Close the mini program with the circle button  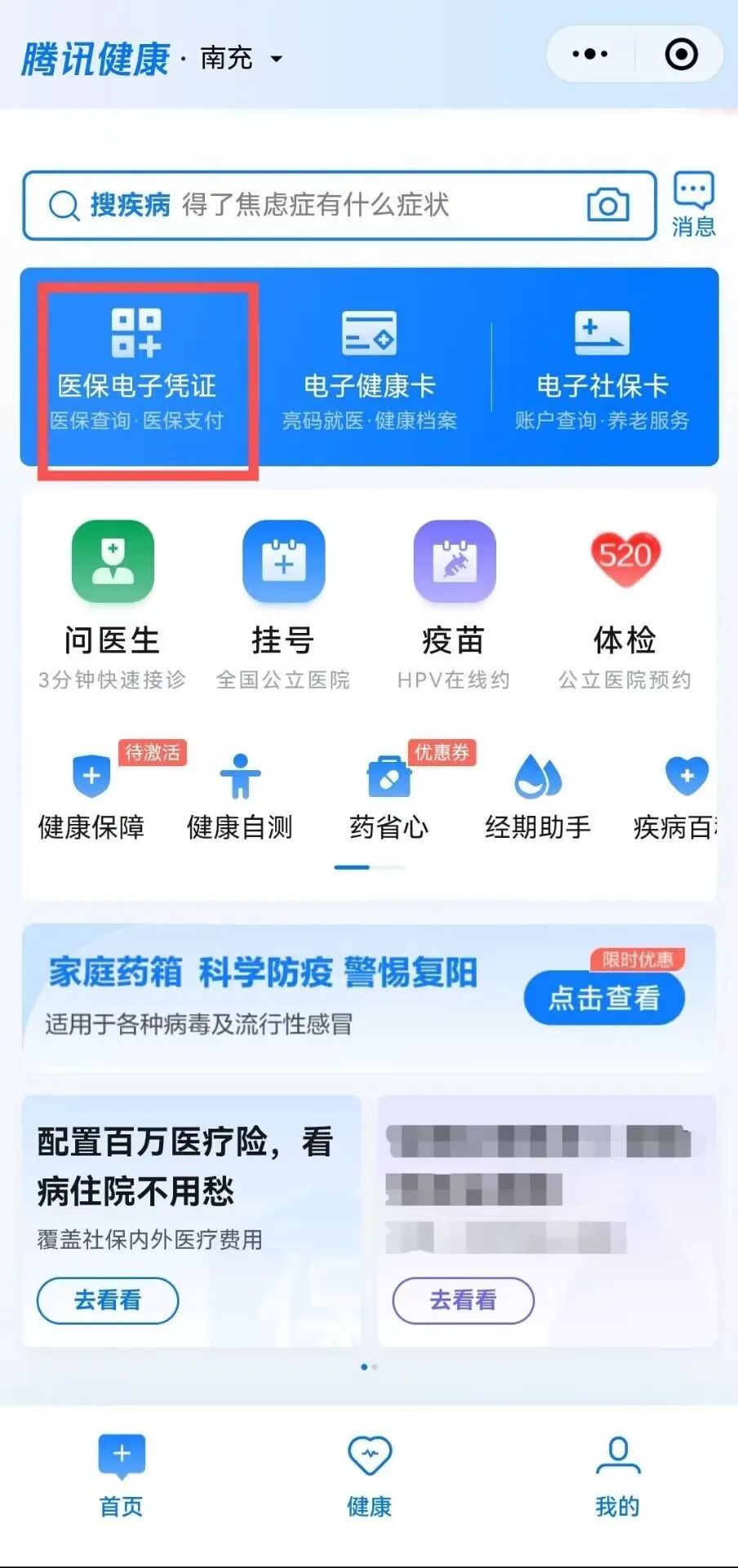(681, 55)
